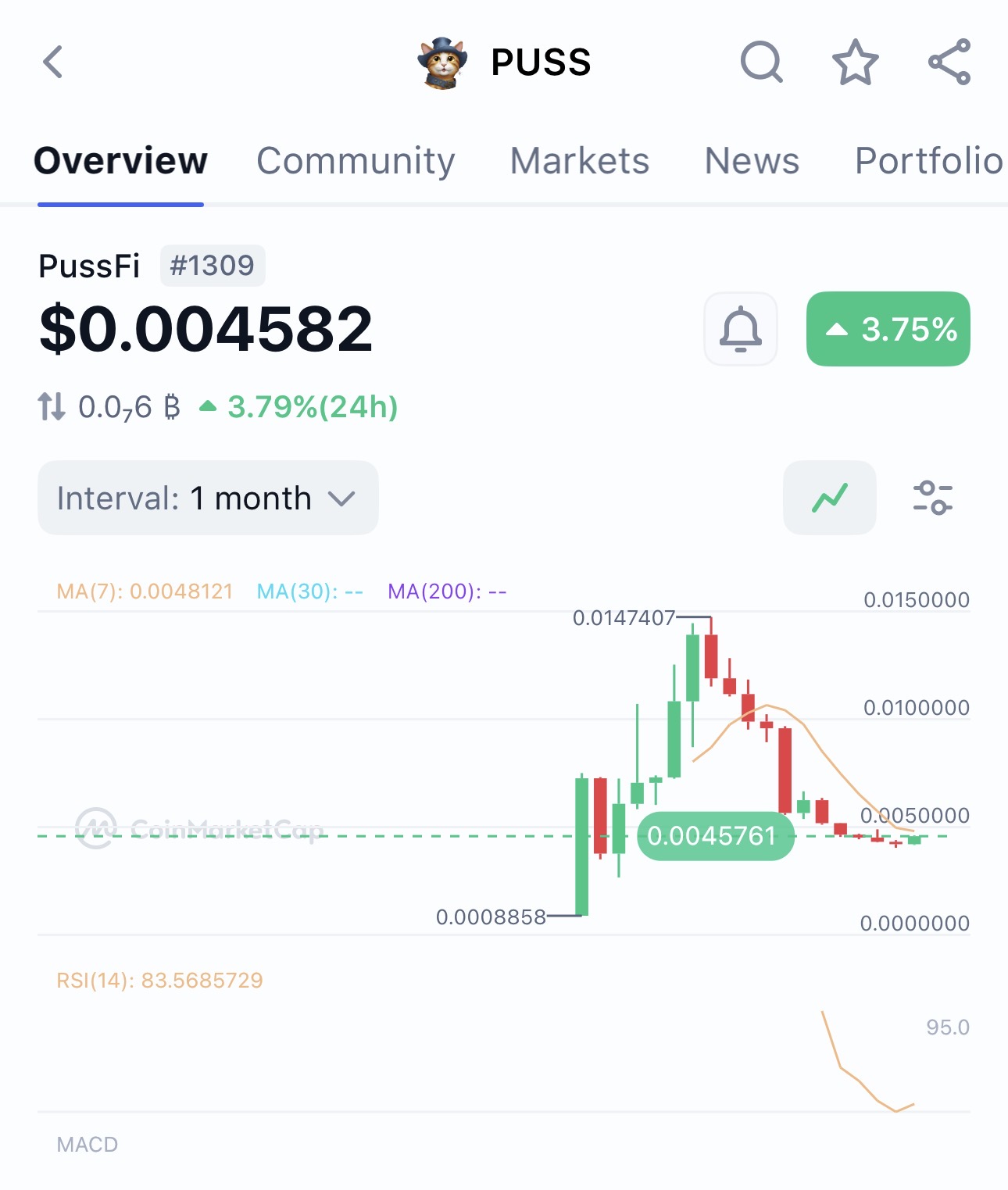This screenshot has width=1008, height=1190.
Task: Open the search icon
Action: pos(761,62)
